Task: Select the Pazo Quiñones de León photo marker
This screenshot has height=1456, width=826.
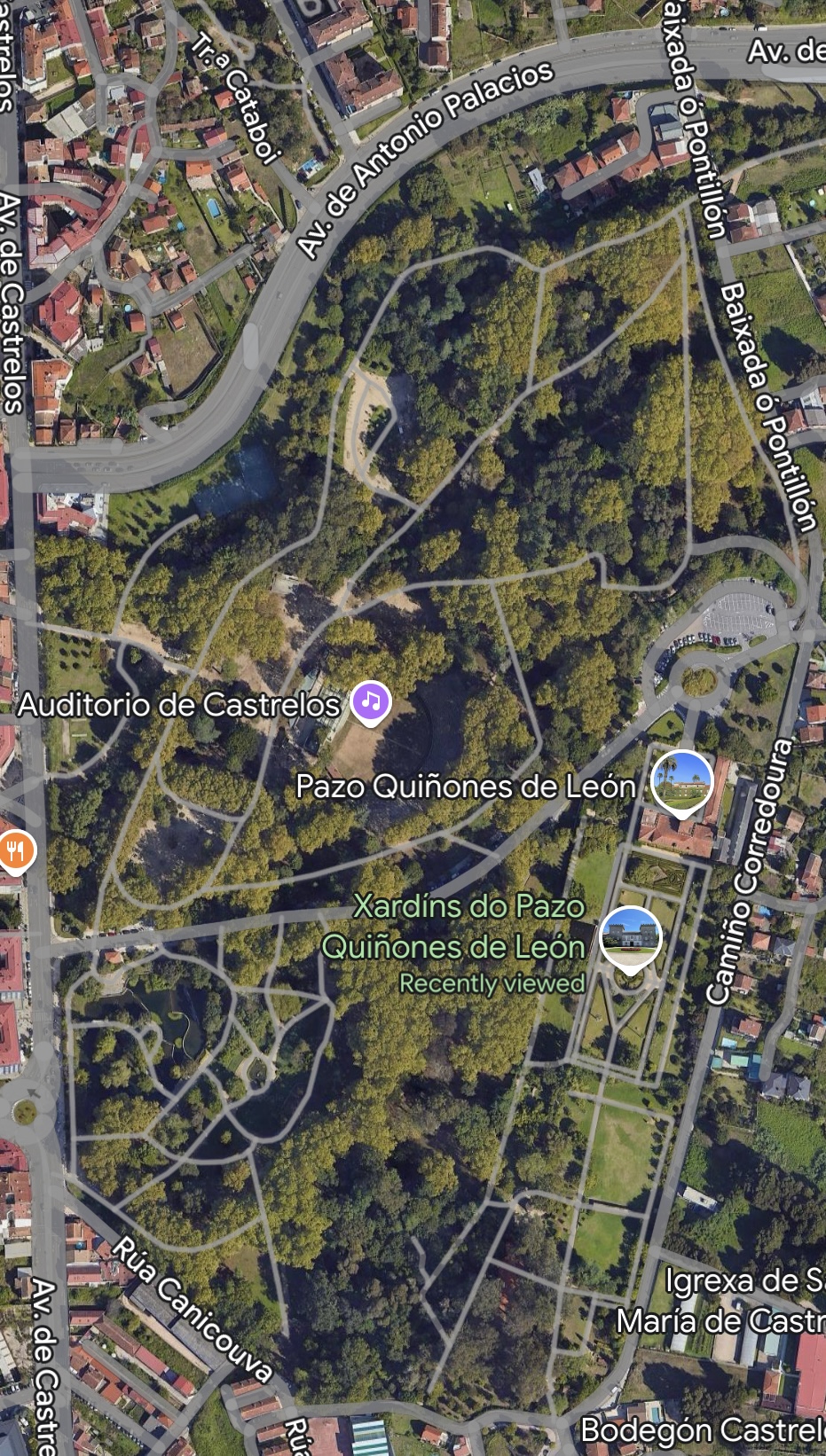Action: pos(681,782)
